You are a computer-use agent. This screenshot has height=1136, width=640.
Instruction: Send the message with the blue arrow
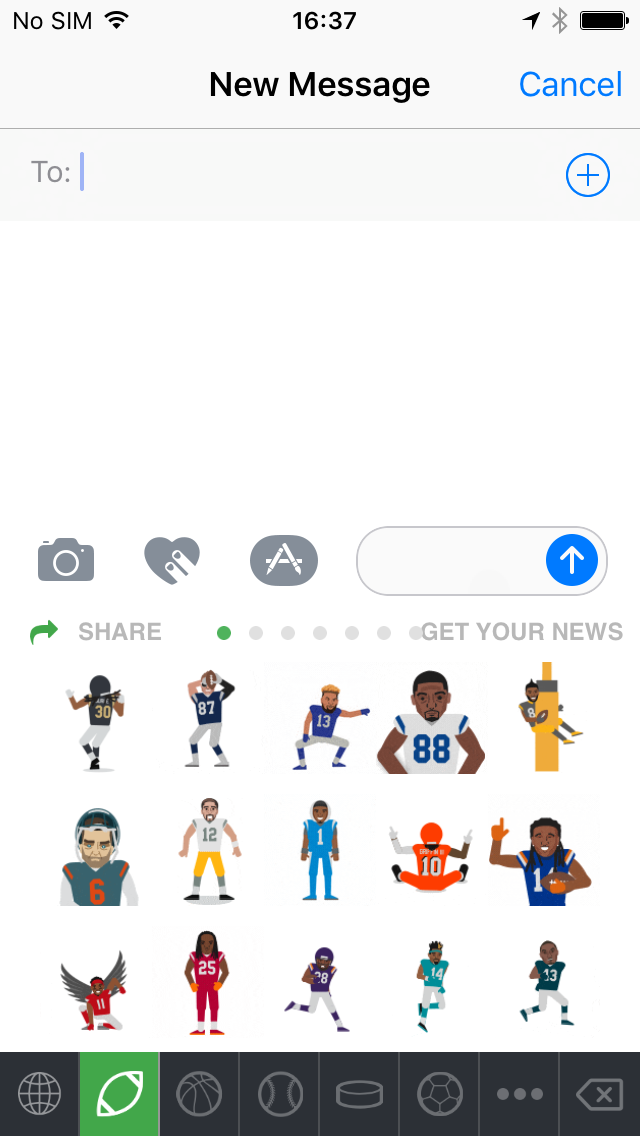click(x=572, y=560)
